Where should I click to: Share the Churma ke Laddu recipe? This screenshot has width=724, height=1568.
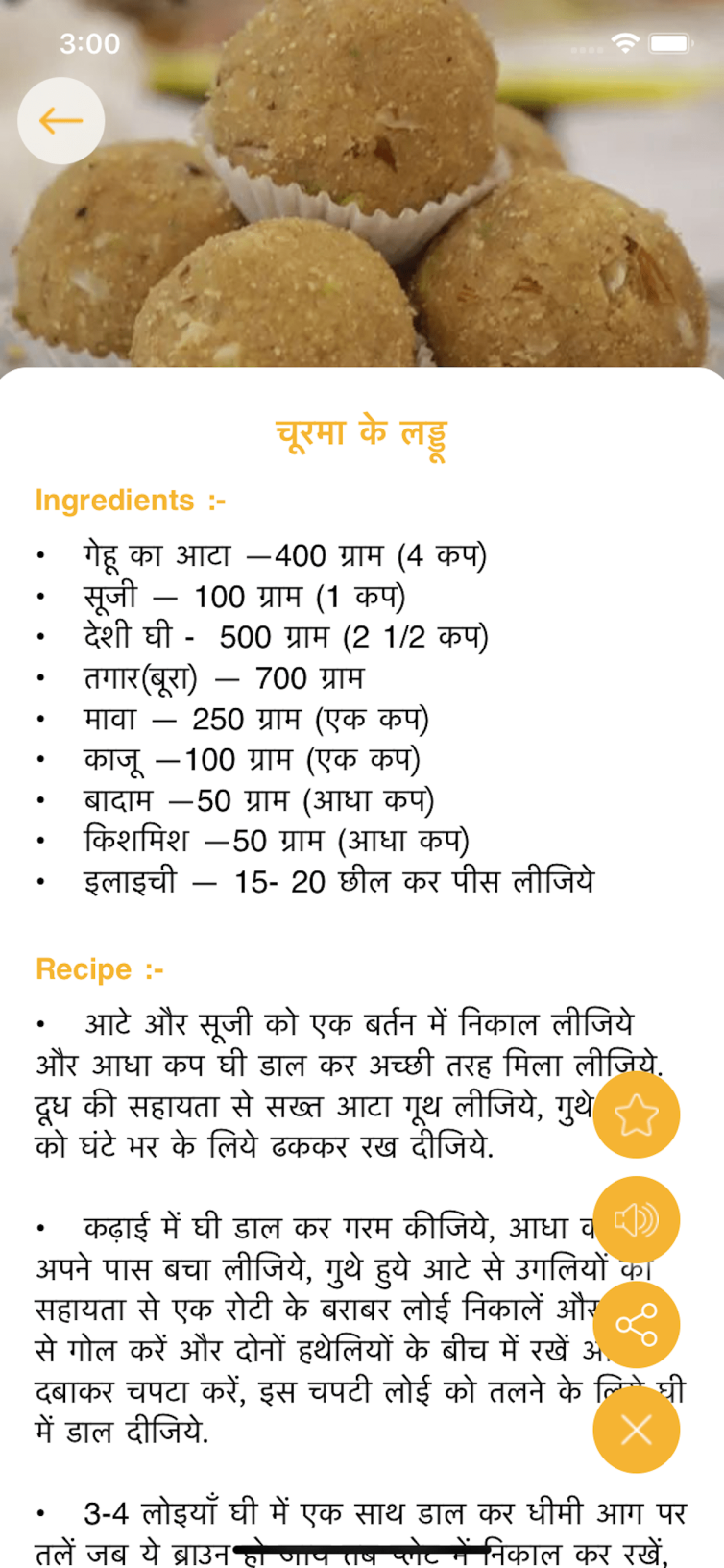click(x=636, y=1325)
